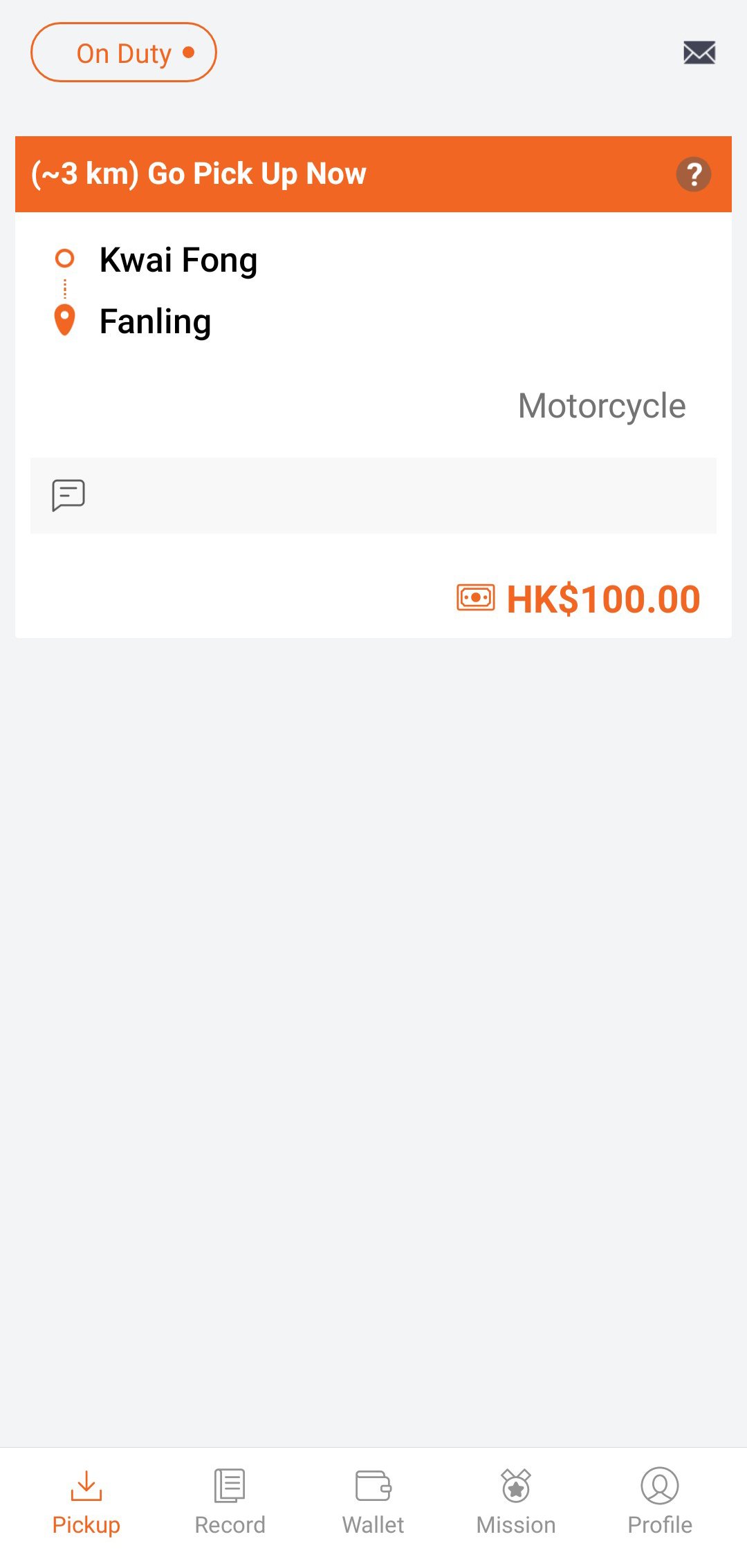View the Profile tab

pyautogui.click(x=659, y=1502)
